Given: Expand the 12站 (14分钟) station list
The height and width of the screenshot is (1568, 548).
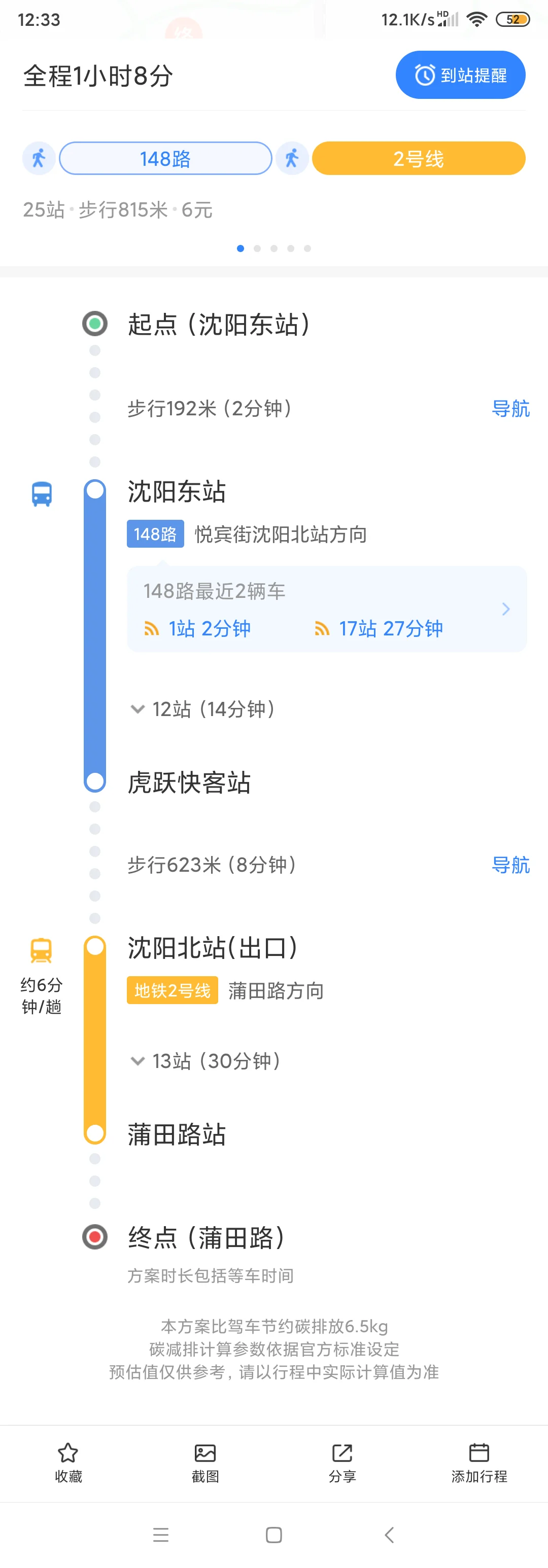Looking at the screenshot, I should pos(204,709).
